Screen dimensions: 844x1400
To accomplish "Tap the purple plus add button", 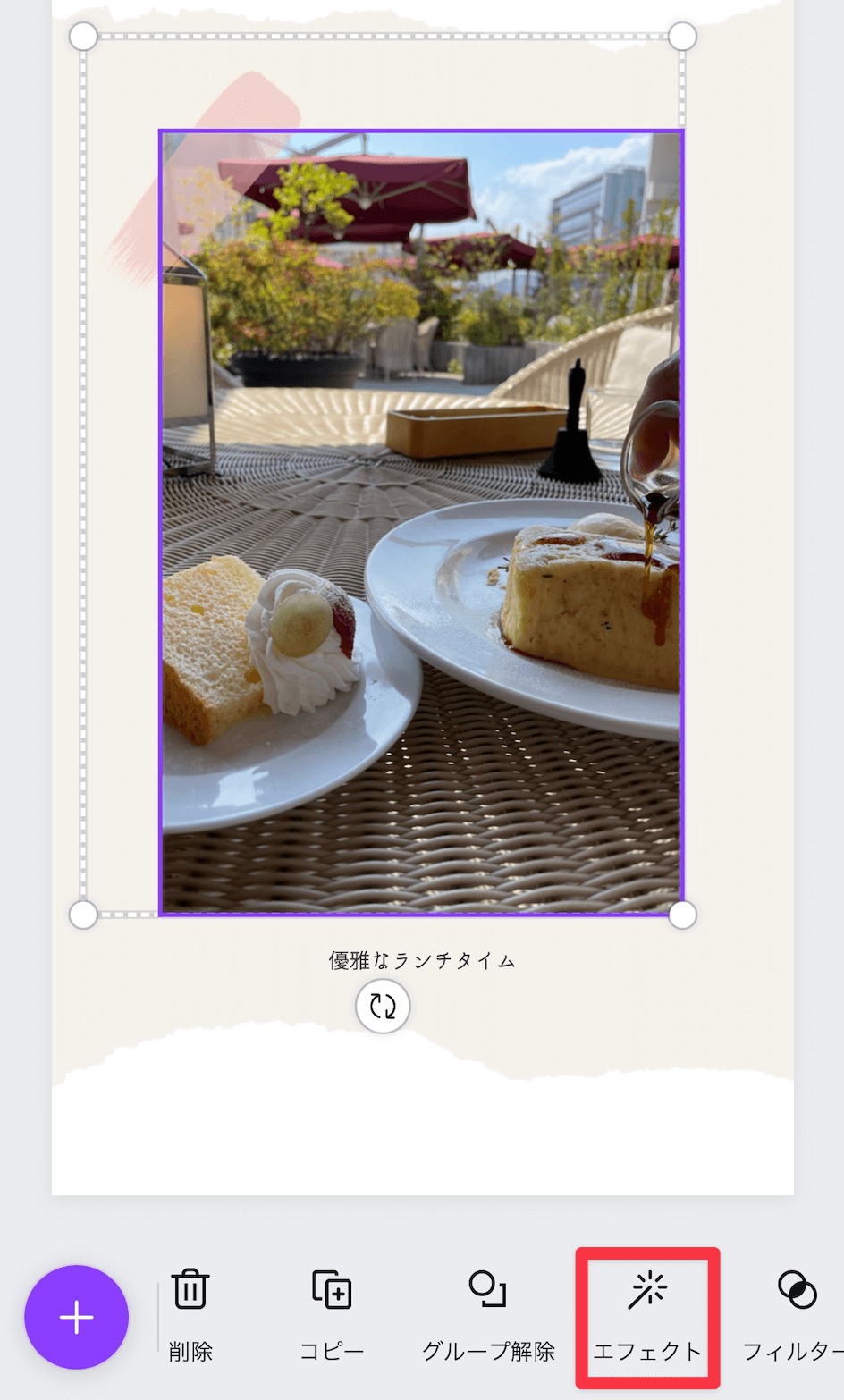I will [77, 1317].
